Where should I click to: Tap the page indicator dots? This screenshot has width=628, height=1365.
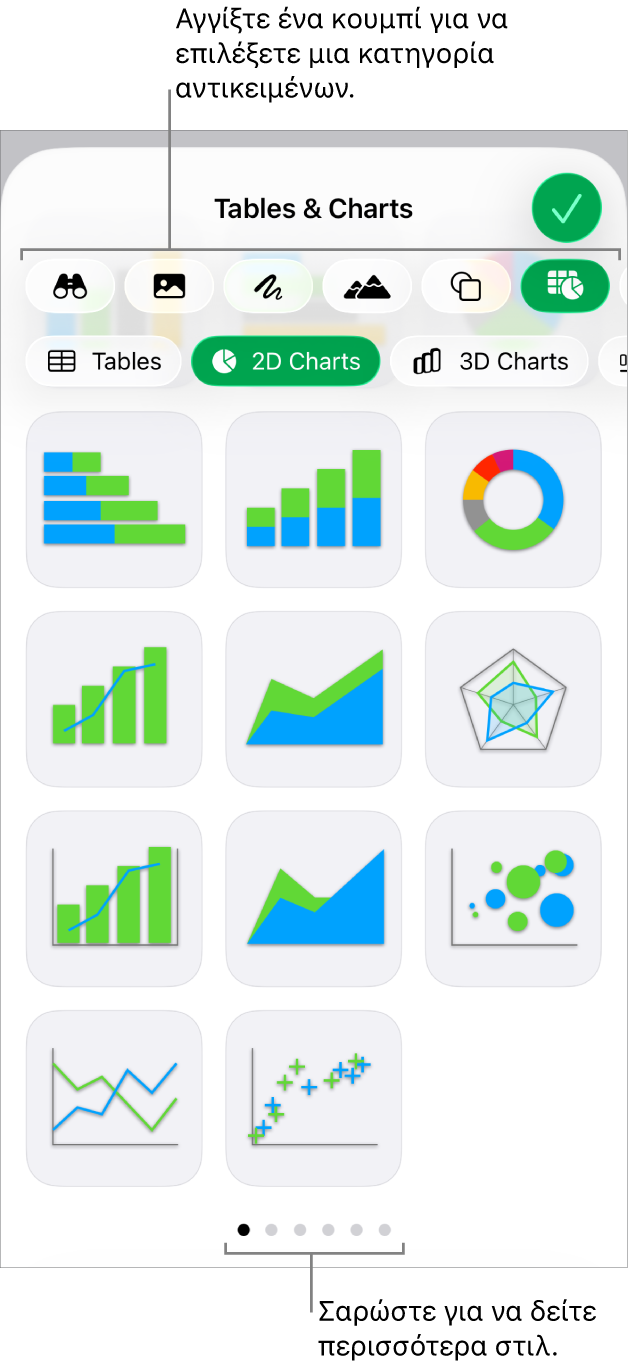tap(314, 1230)
